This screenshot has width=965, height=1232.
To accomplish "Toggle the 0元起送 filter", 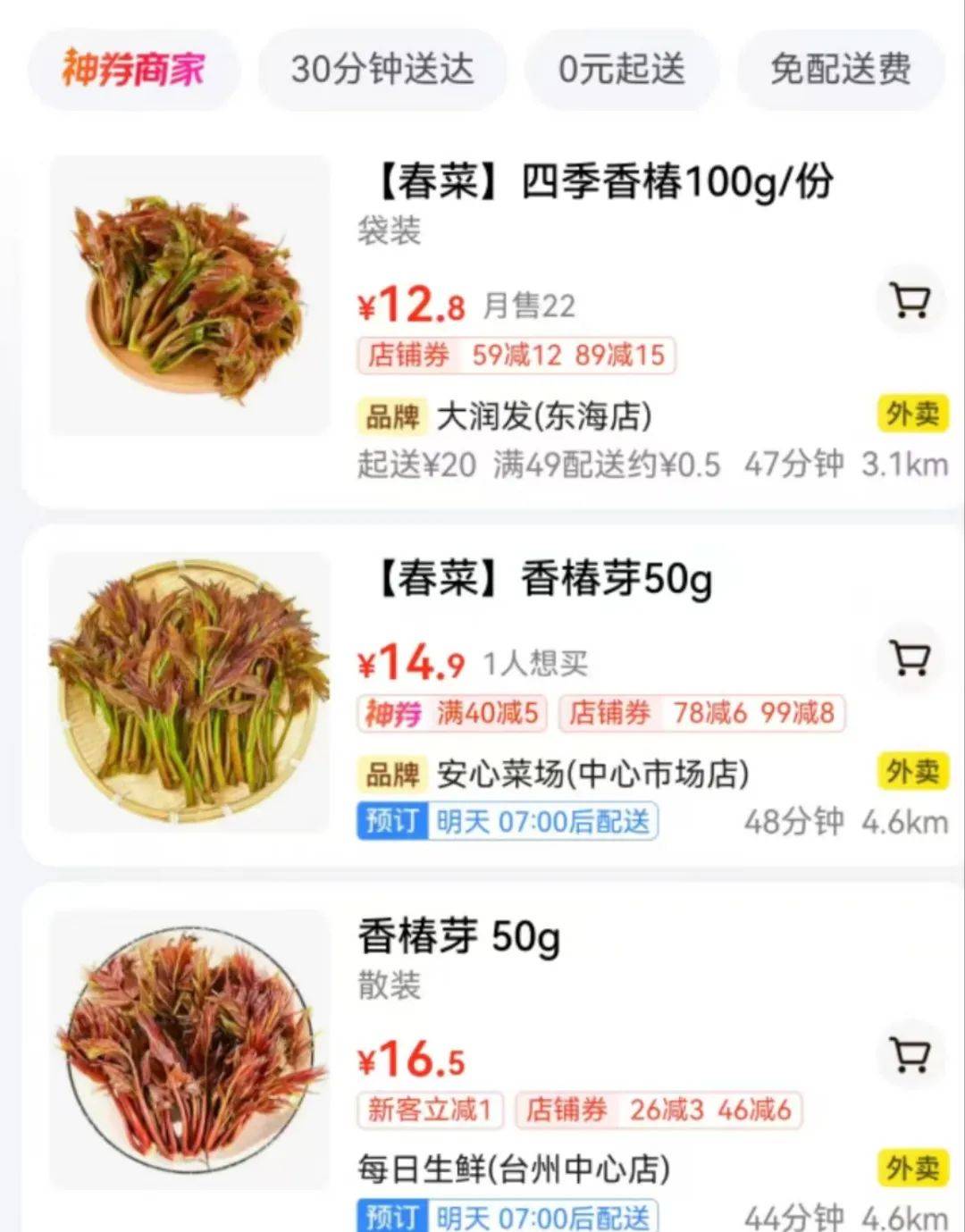I will tap(621, 69).
